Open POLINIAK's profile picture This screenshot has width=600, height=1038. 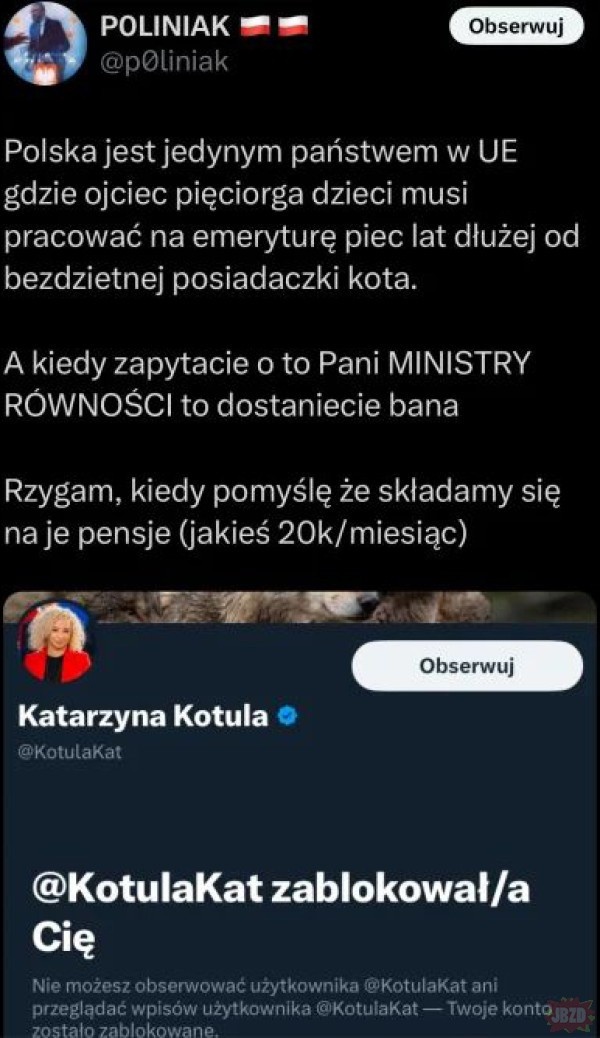point(45,43)
